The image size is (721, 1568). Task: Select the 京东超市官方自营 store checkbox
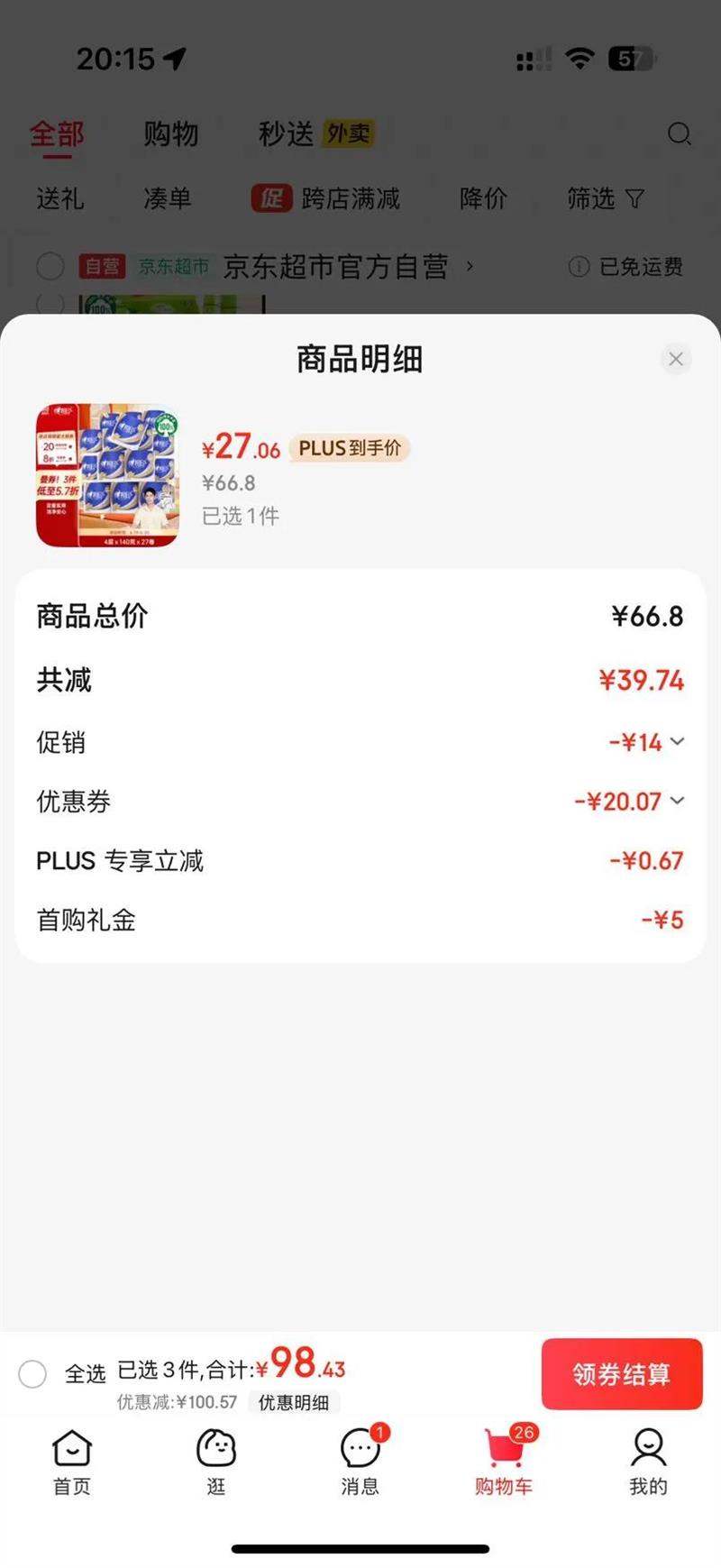50,266
